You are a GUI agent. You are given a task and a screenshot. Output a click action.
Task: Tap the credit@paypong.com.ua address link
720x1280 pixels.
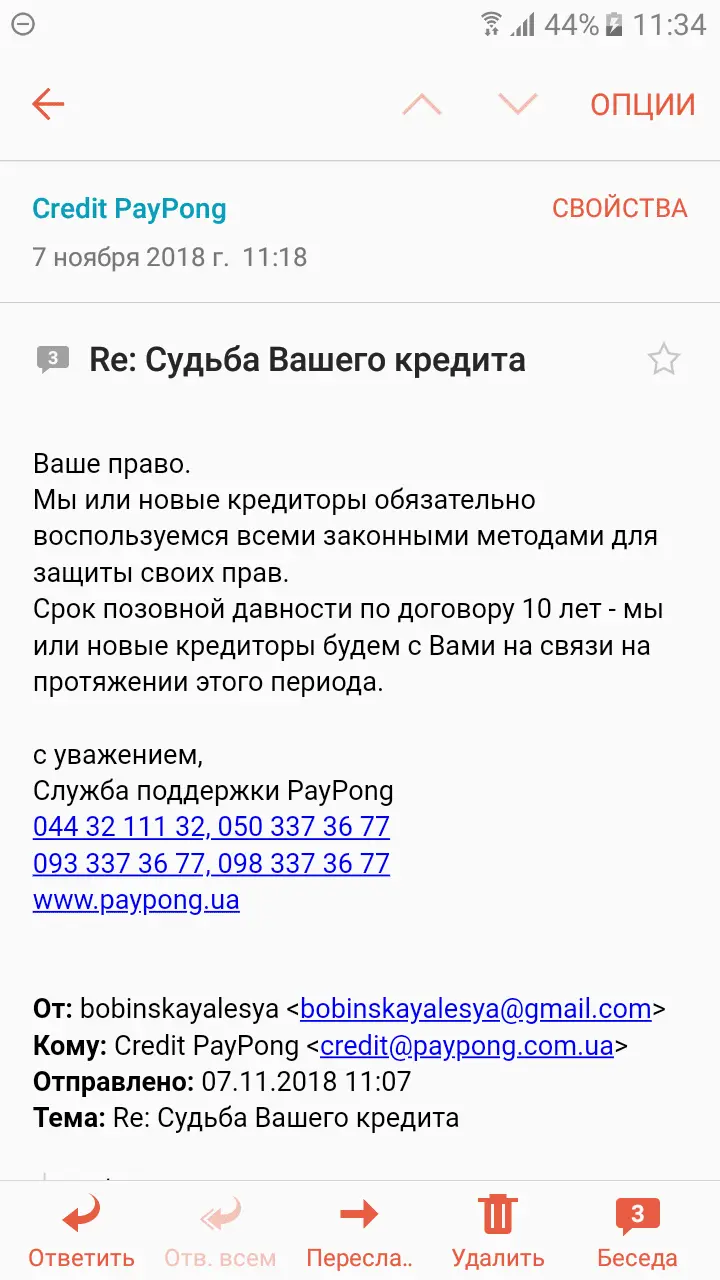point(466,1046)
